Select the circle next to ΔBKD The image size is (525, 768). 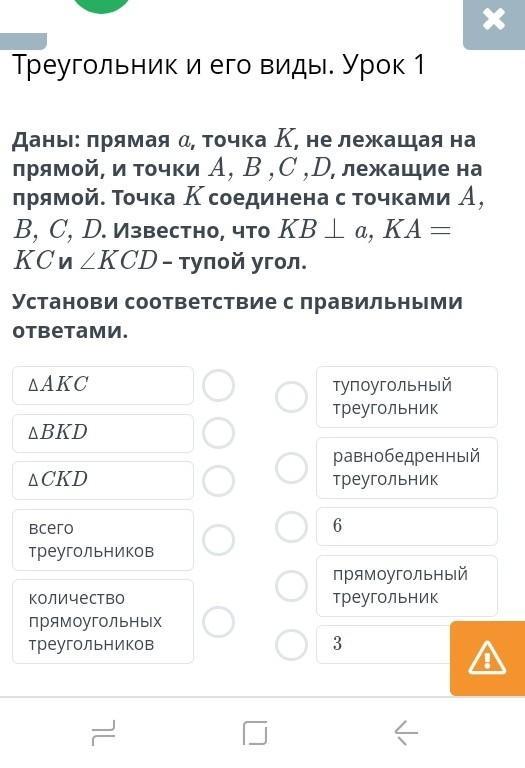pyautogui.click(x=218, y=433)
